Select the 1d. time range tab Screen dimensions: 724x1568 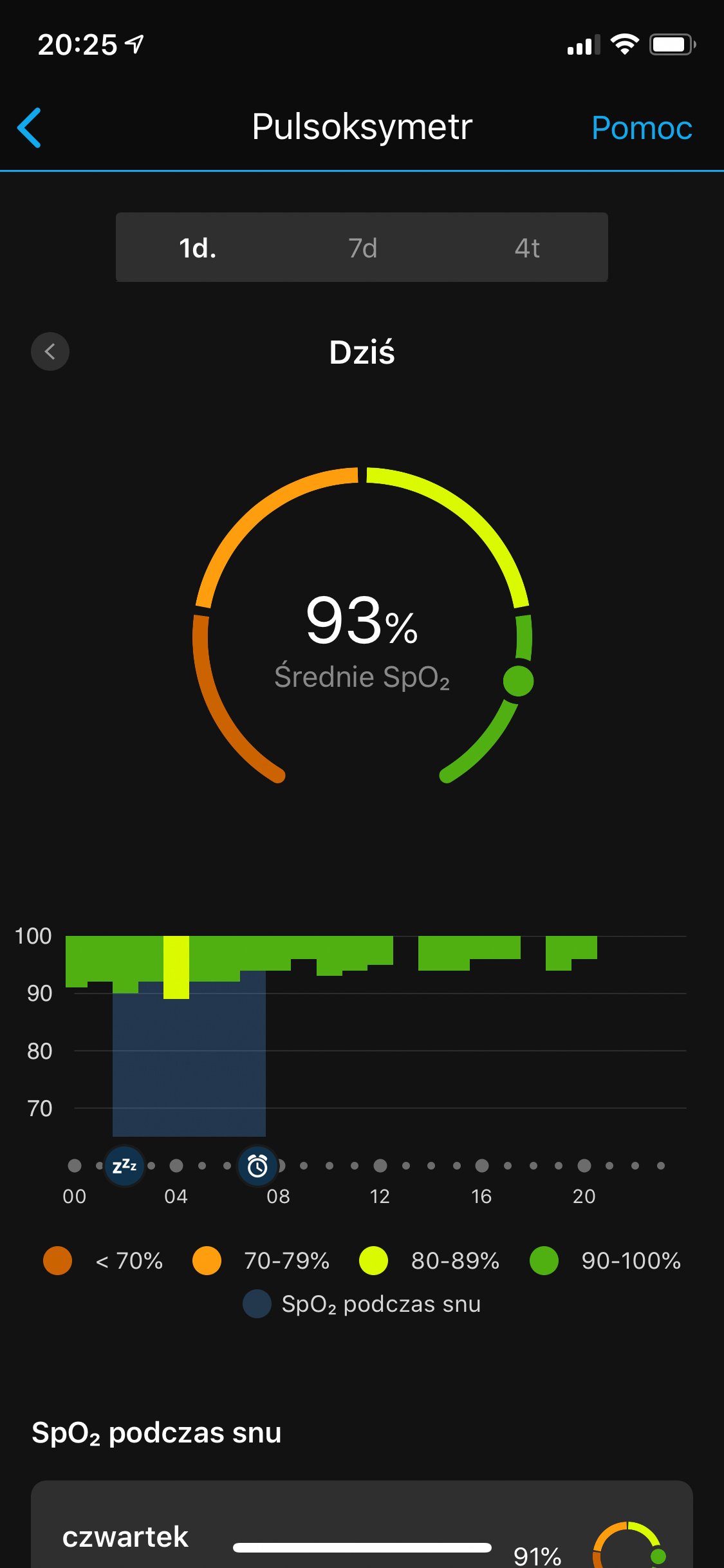coord(198,248)
